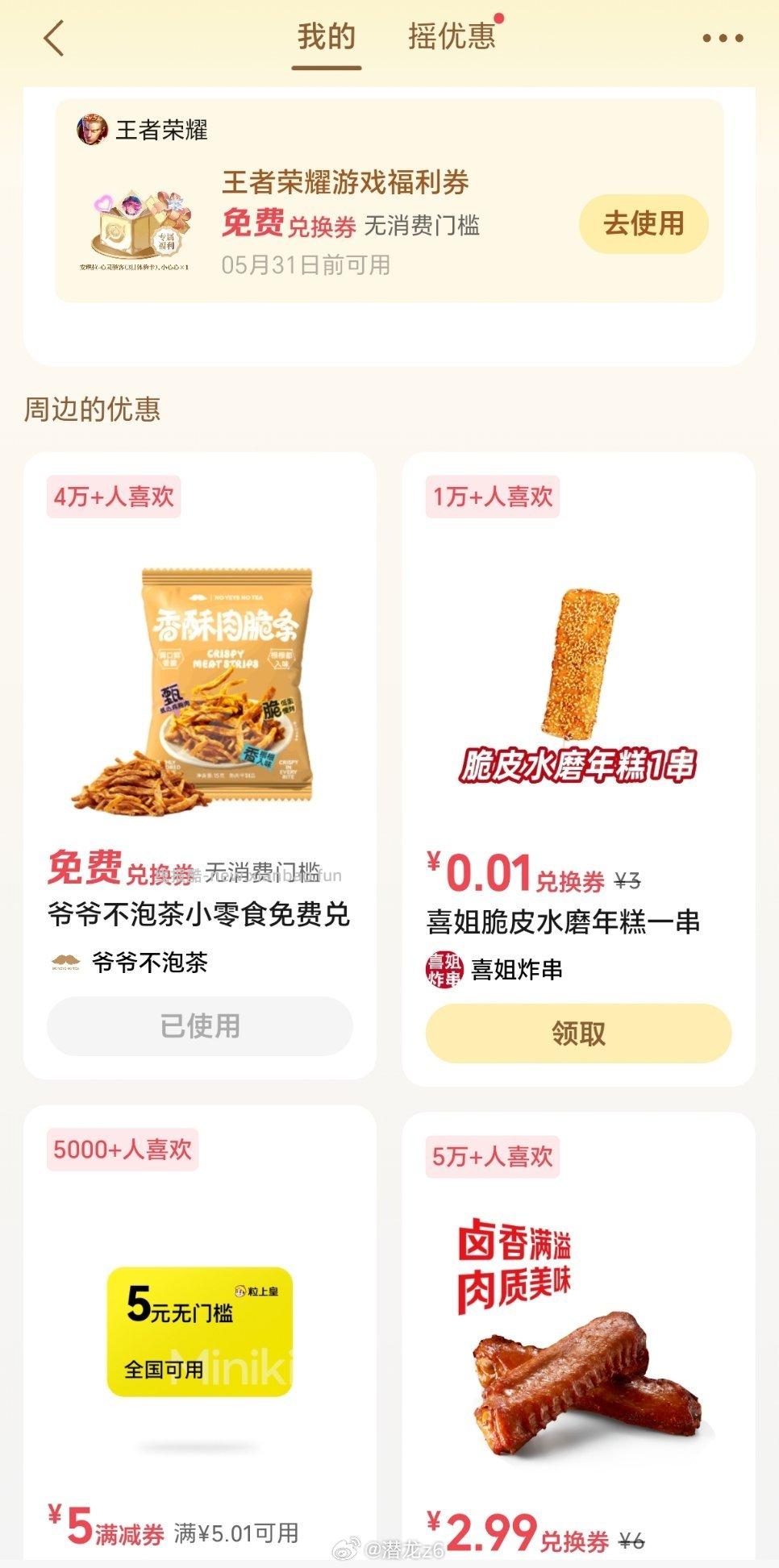Image resolution: width=779 pixels, height=1568 pixels.
Task: Open the three-dot overflow menu
Action: coord(725,36)
